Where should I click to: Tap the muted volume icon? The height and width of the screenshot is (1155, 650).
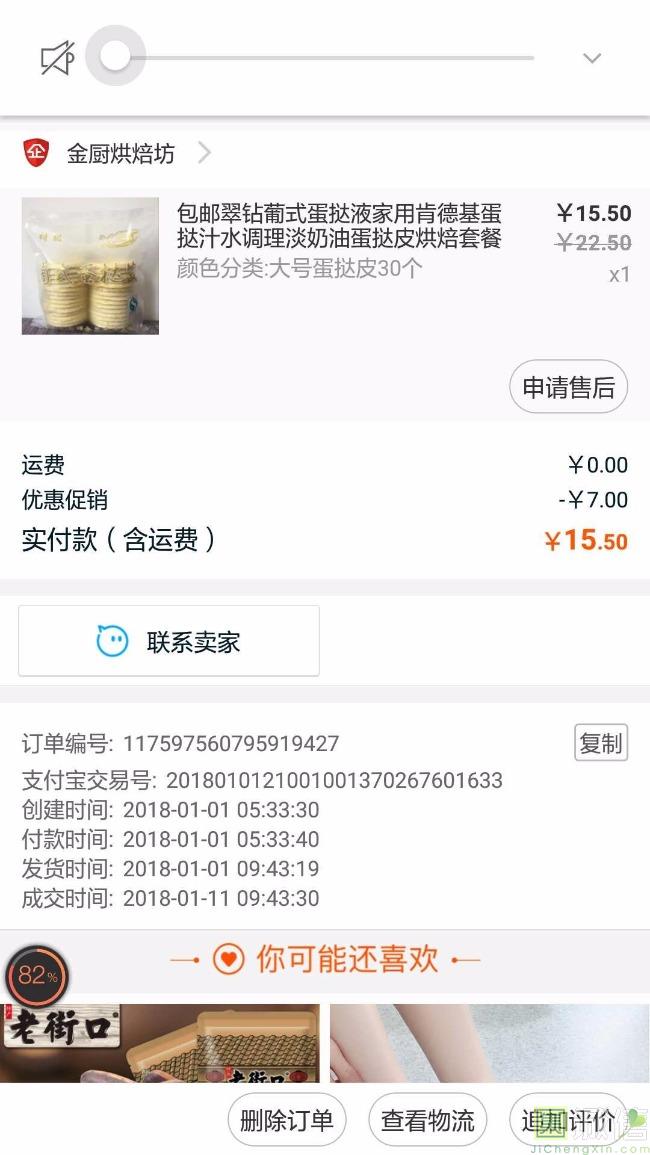click(57, 59)
